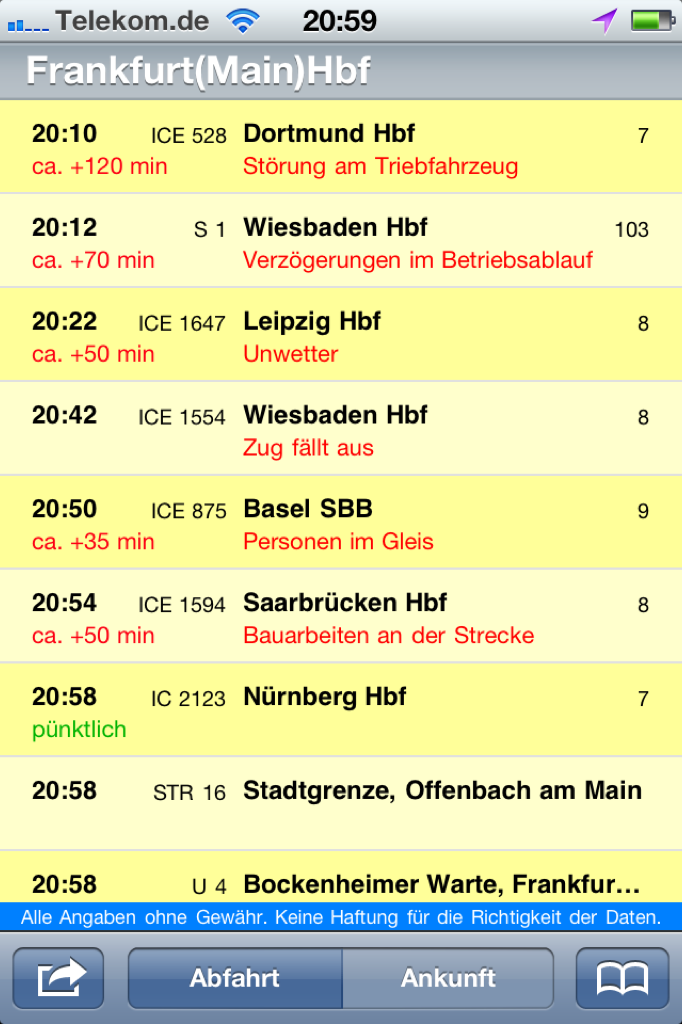Open the bookmarks book icon

pos(622,978)
